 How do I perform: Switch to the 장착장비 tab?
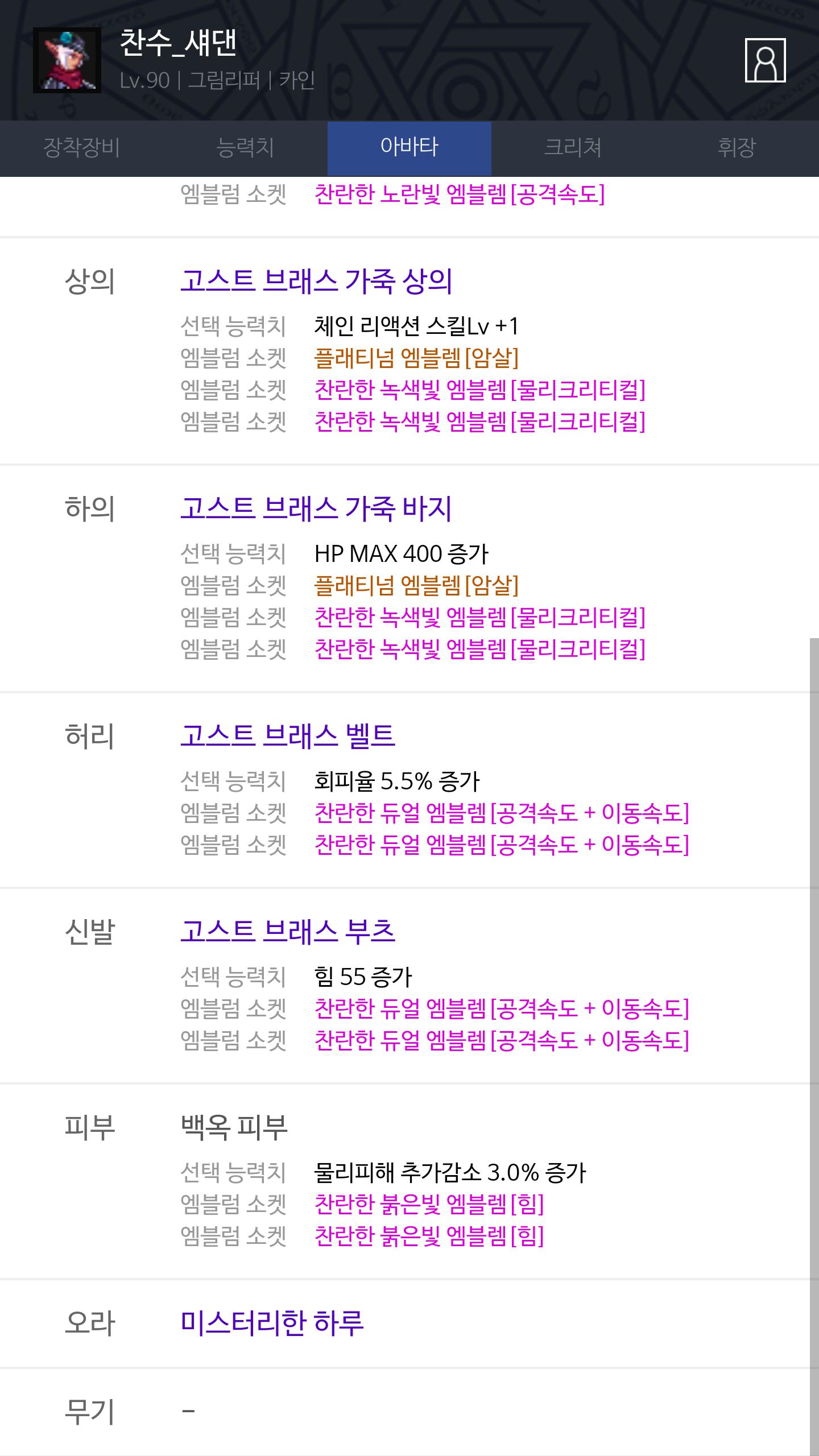point(82,148)
